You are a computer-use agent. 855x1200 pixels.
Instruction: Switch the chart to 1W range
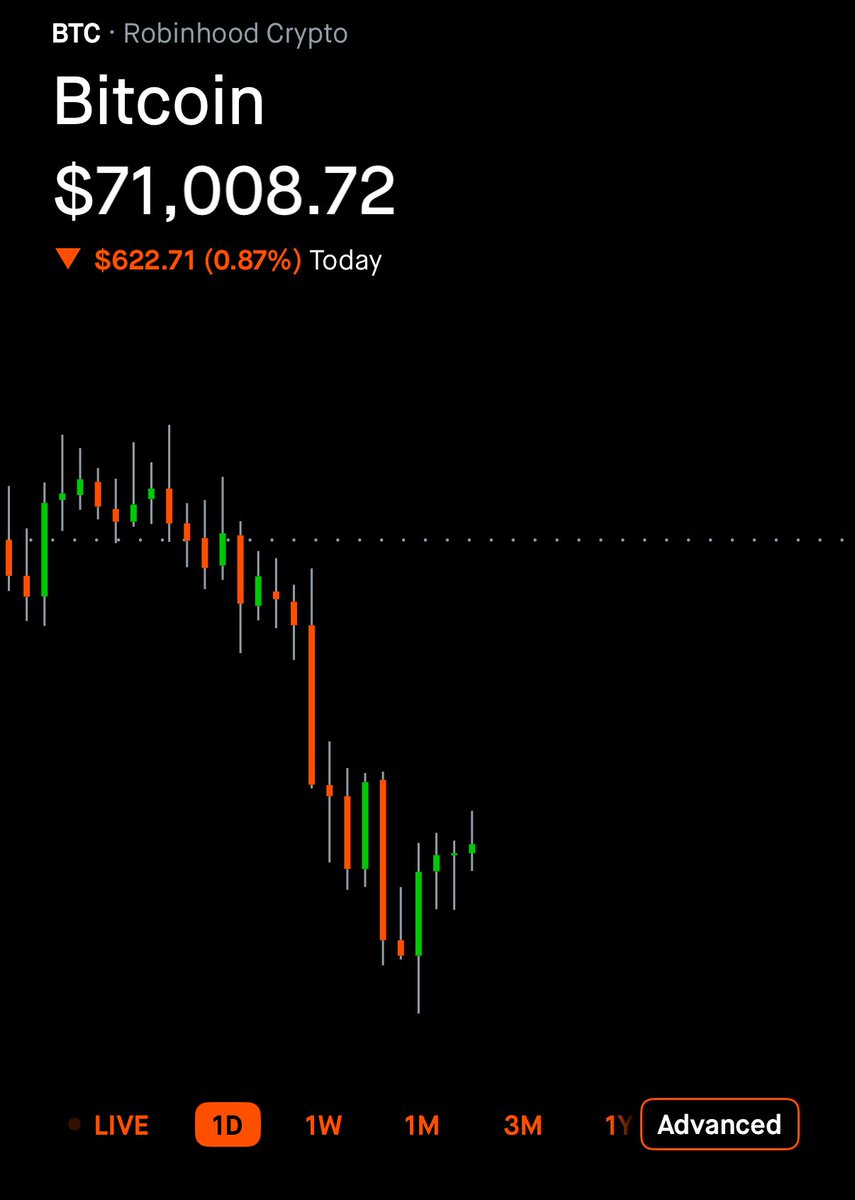point(323,1125)
